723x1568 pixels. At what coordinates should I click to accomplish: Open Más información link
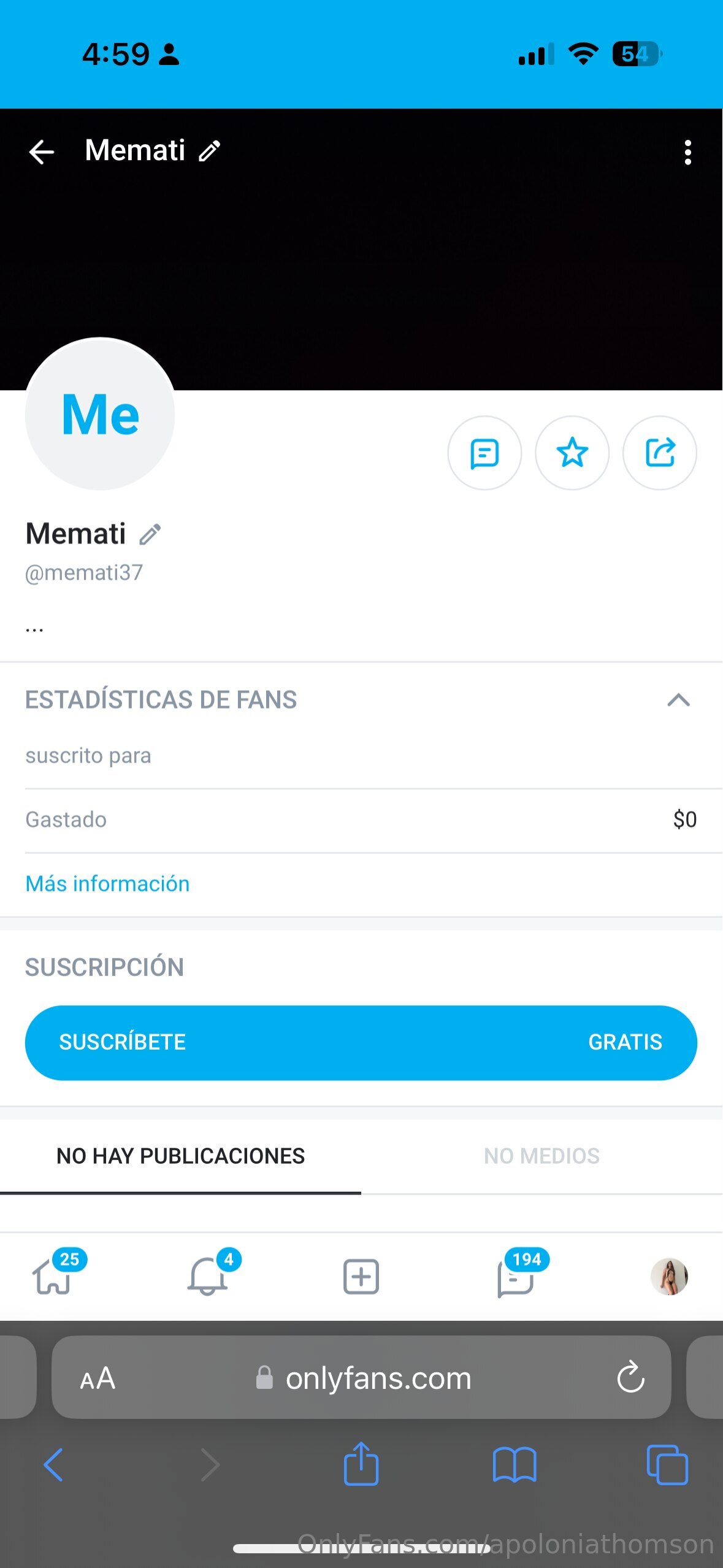[107, 883]
